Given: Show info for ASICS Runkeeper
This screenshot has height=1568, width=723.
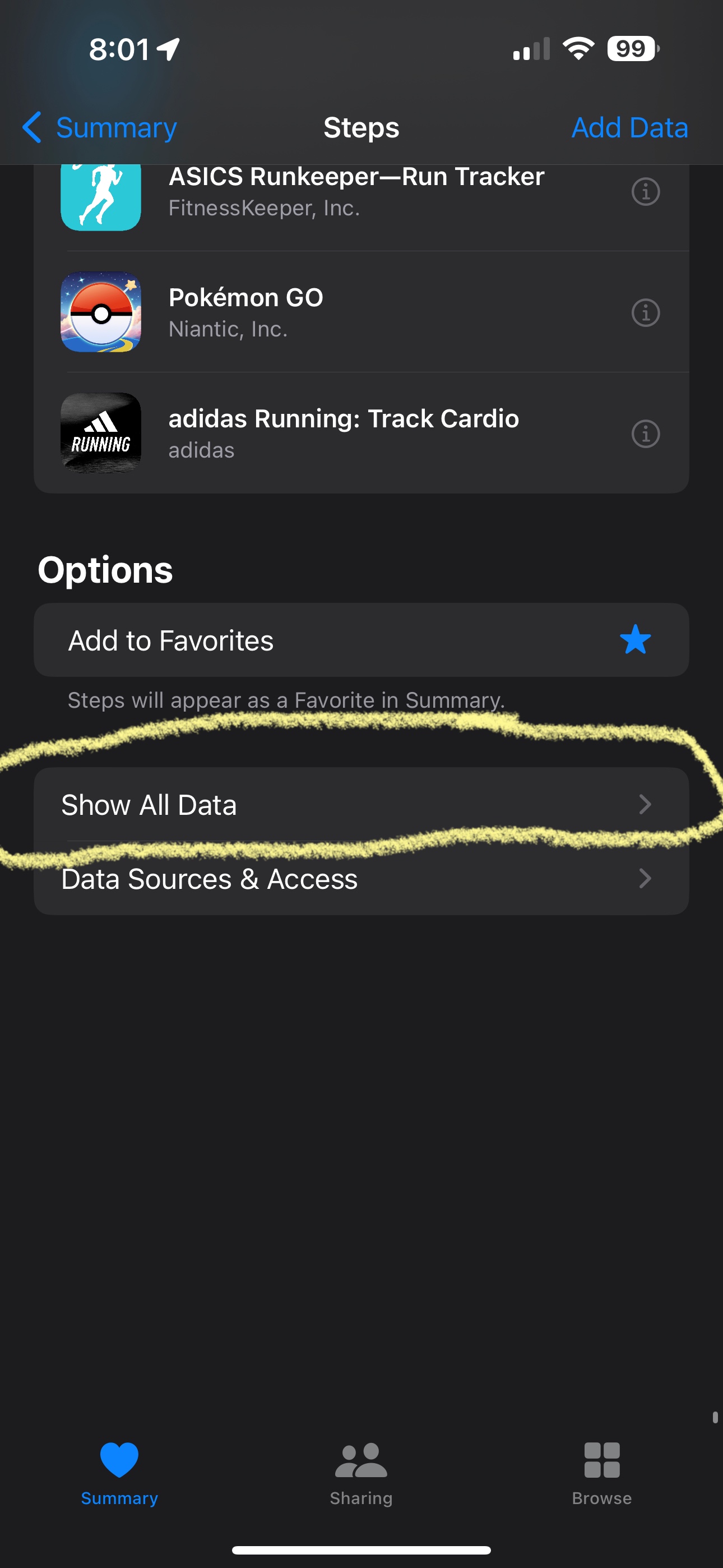Looking at the screenshot, I should click(645, 192).
